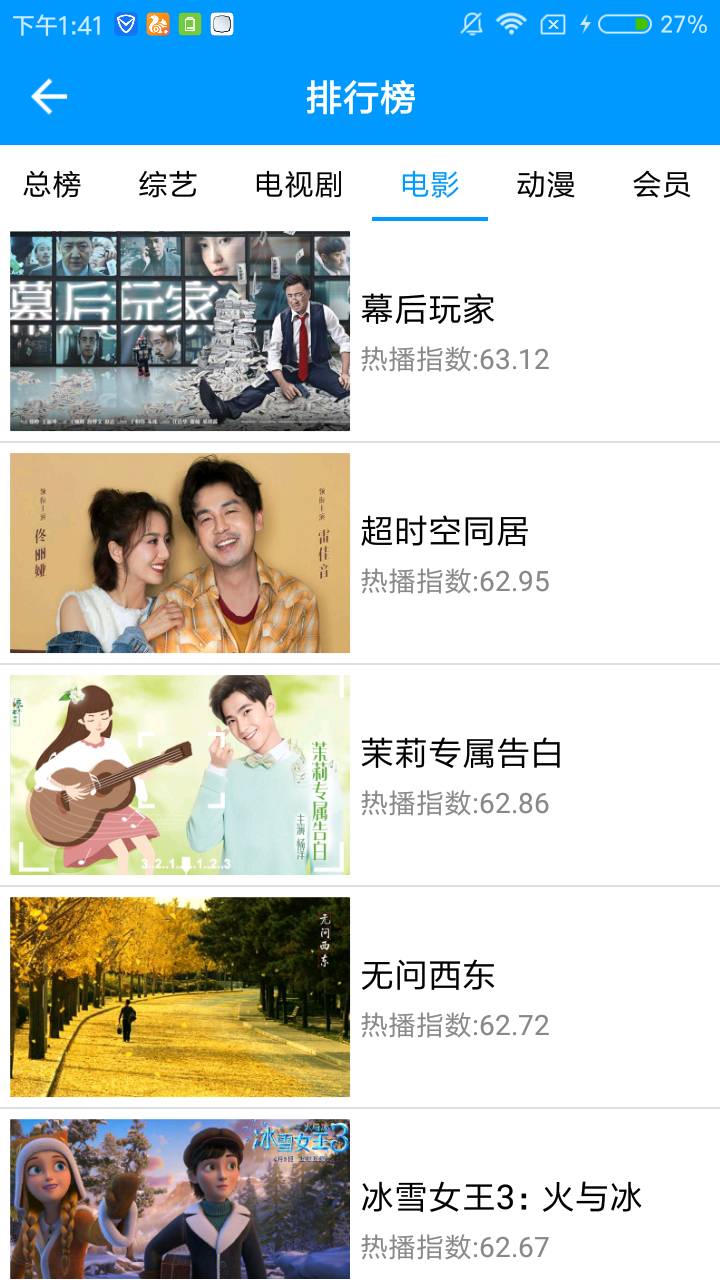Open the 会员 tab
Image resolution: width=720 pixels, height=1280 pixels.
(x=662, y=185)
